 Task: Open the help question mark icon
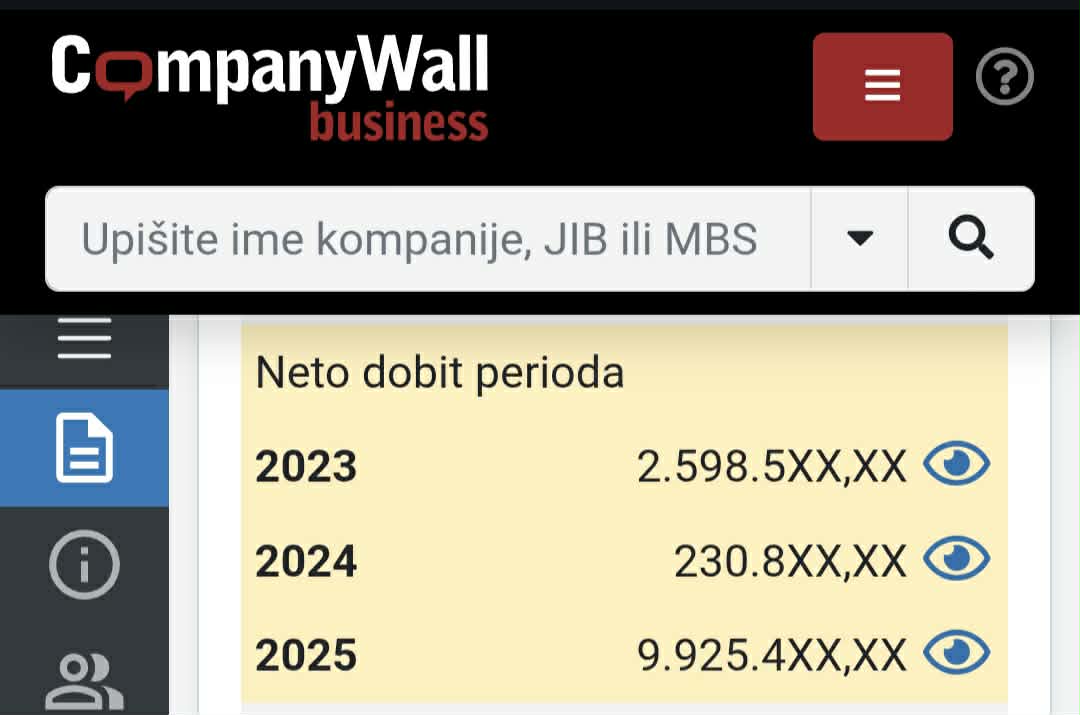1004,77
